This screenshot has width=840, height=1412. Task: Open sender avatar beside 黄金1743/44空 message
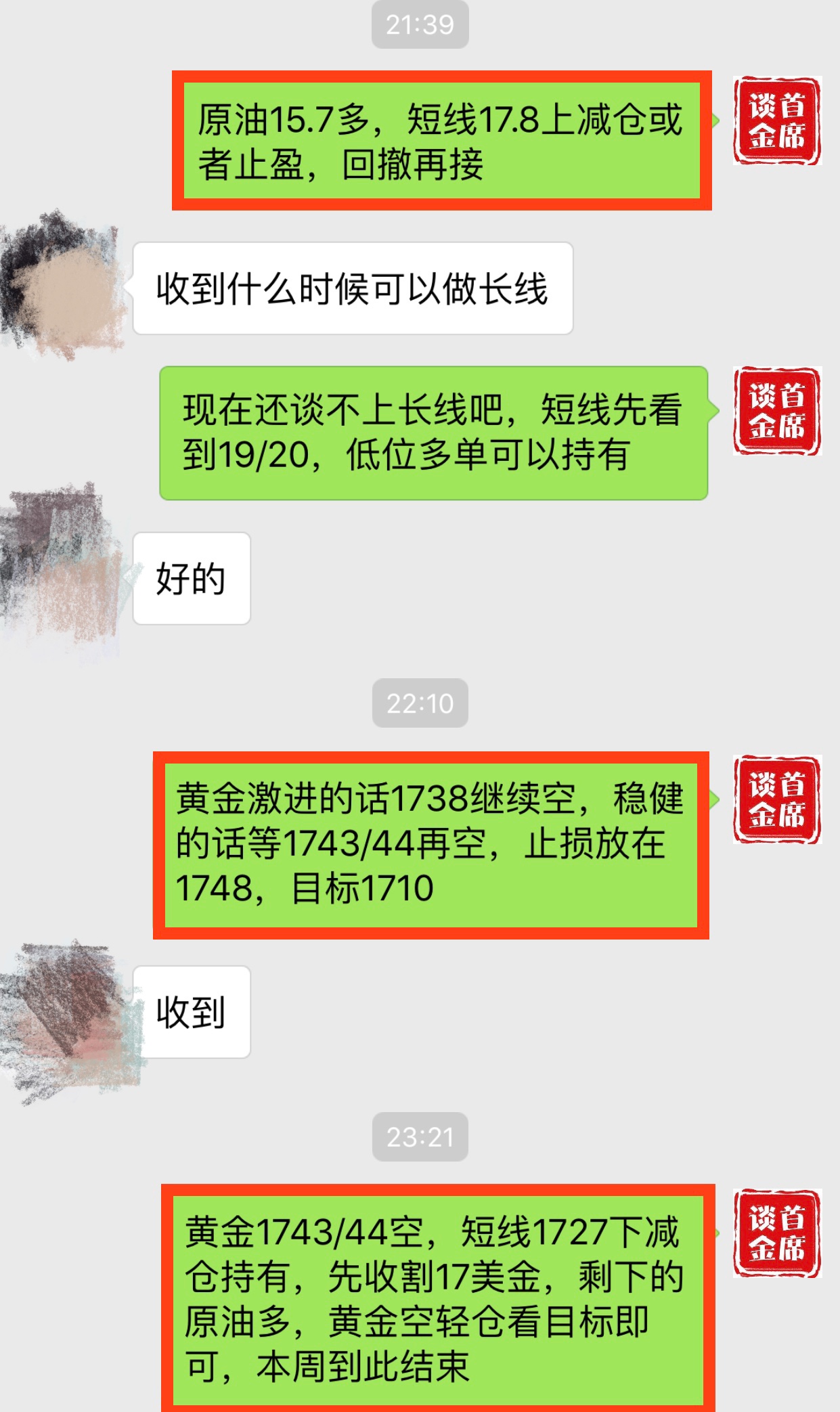[x=776, y=1233]
